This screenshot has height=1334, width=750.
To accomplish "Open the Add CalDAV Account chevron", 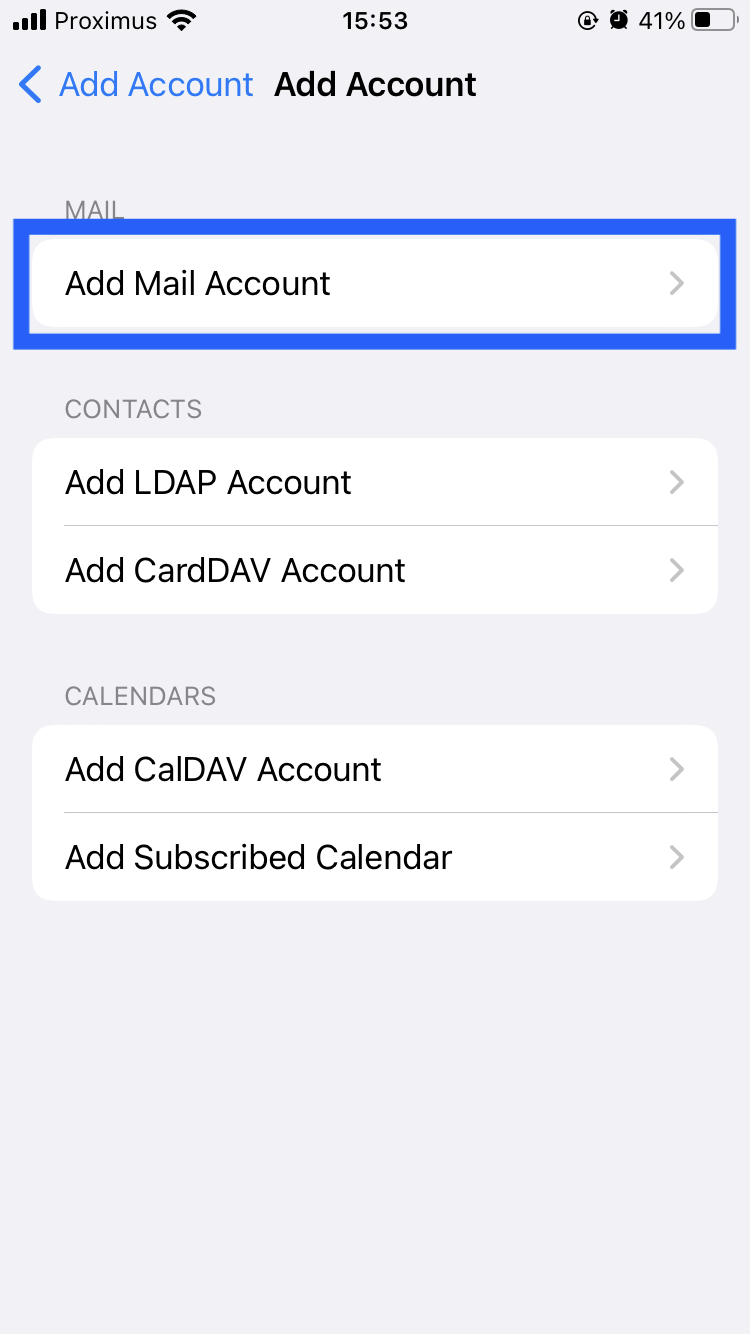I will click(x=677, y=769).
